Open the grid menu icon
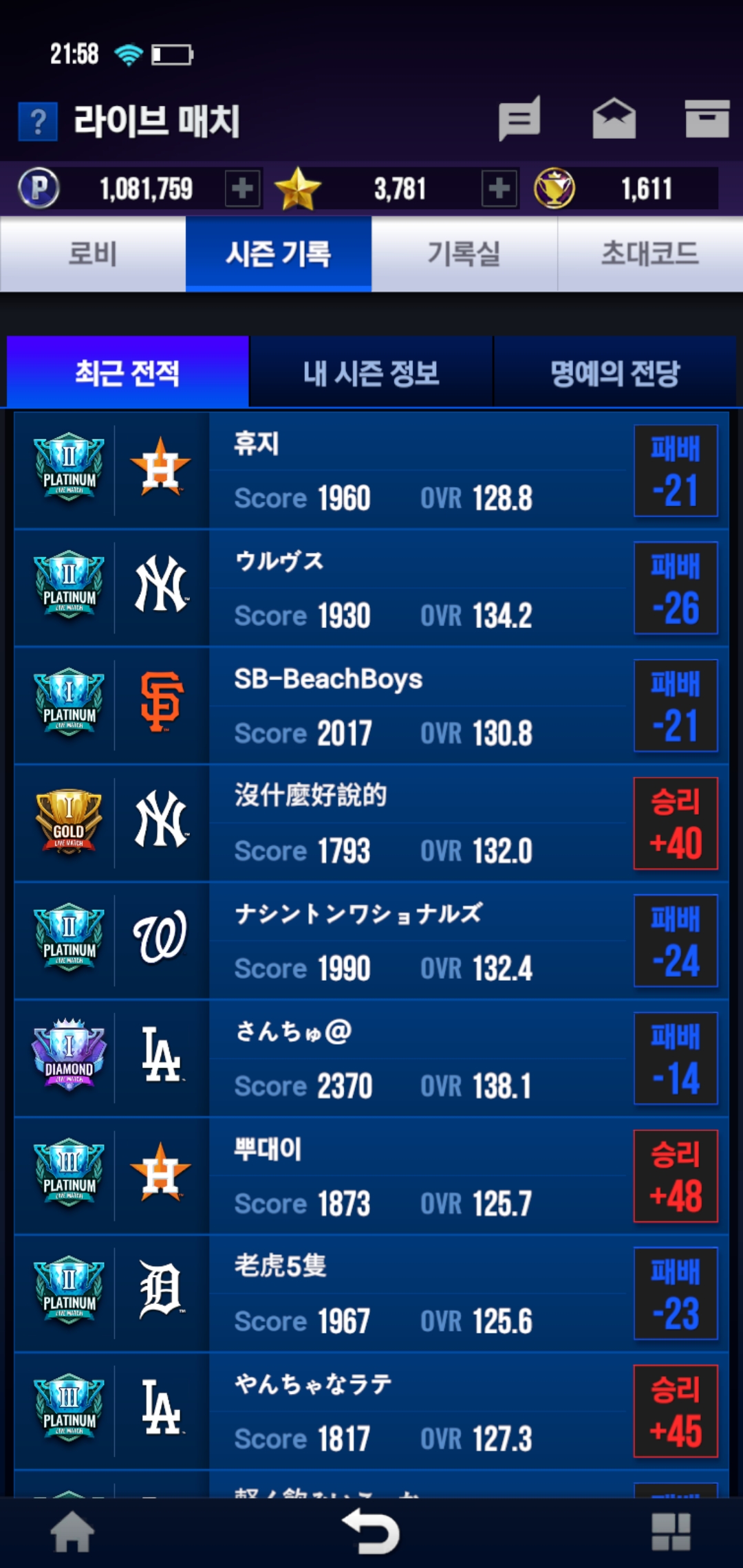 (x=671, y=1532)
